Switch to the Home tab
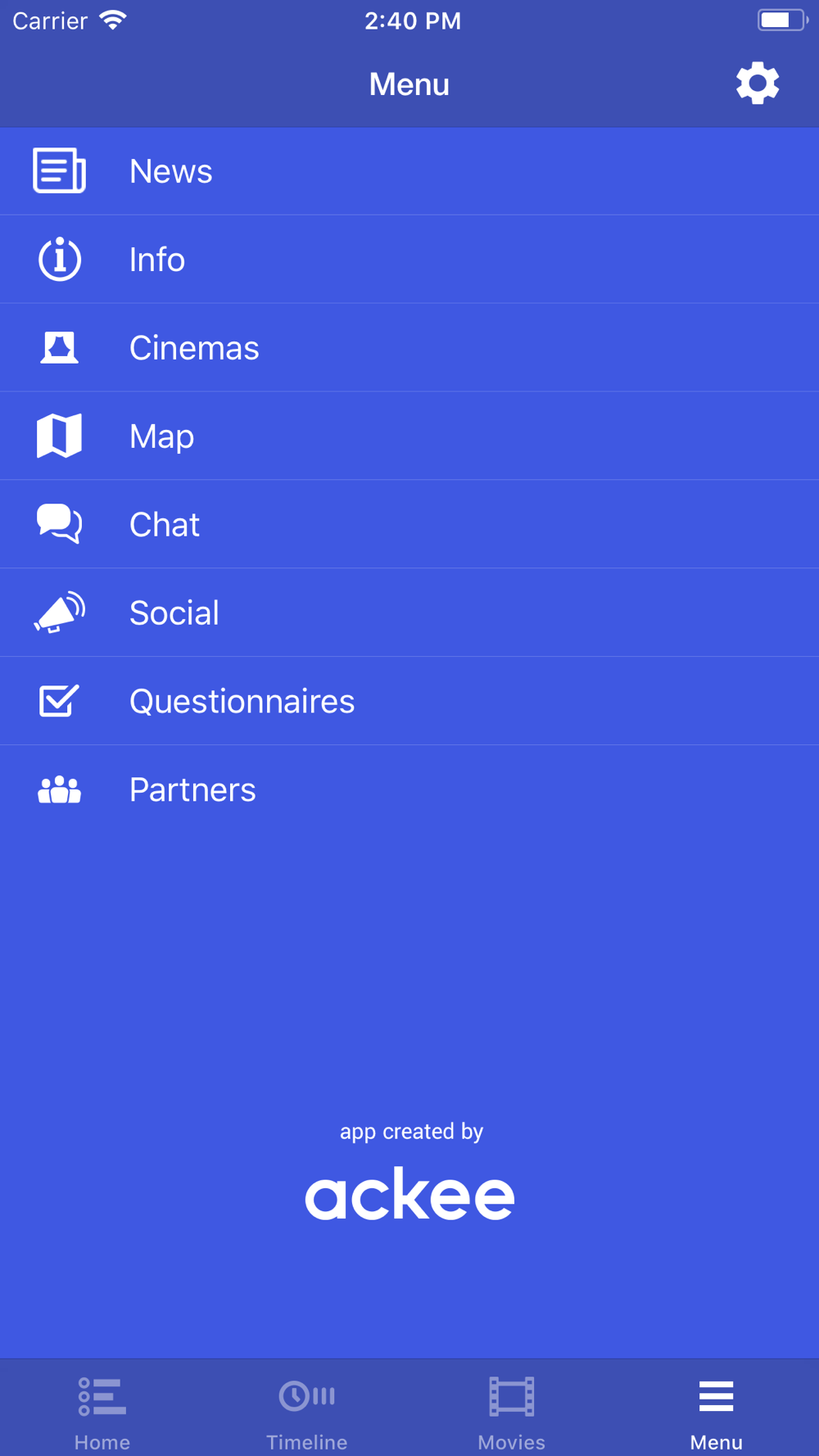819x1456 pixels. (x=102, y=1410)
